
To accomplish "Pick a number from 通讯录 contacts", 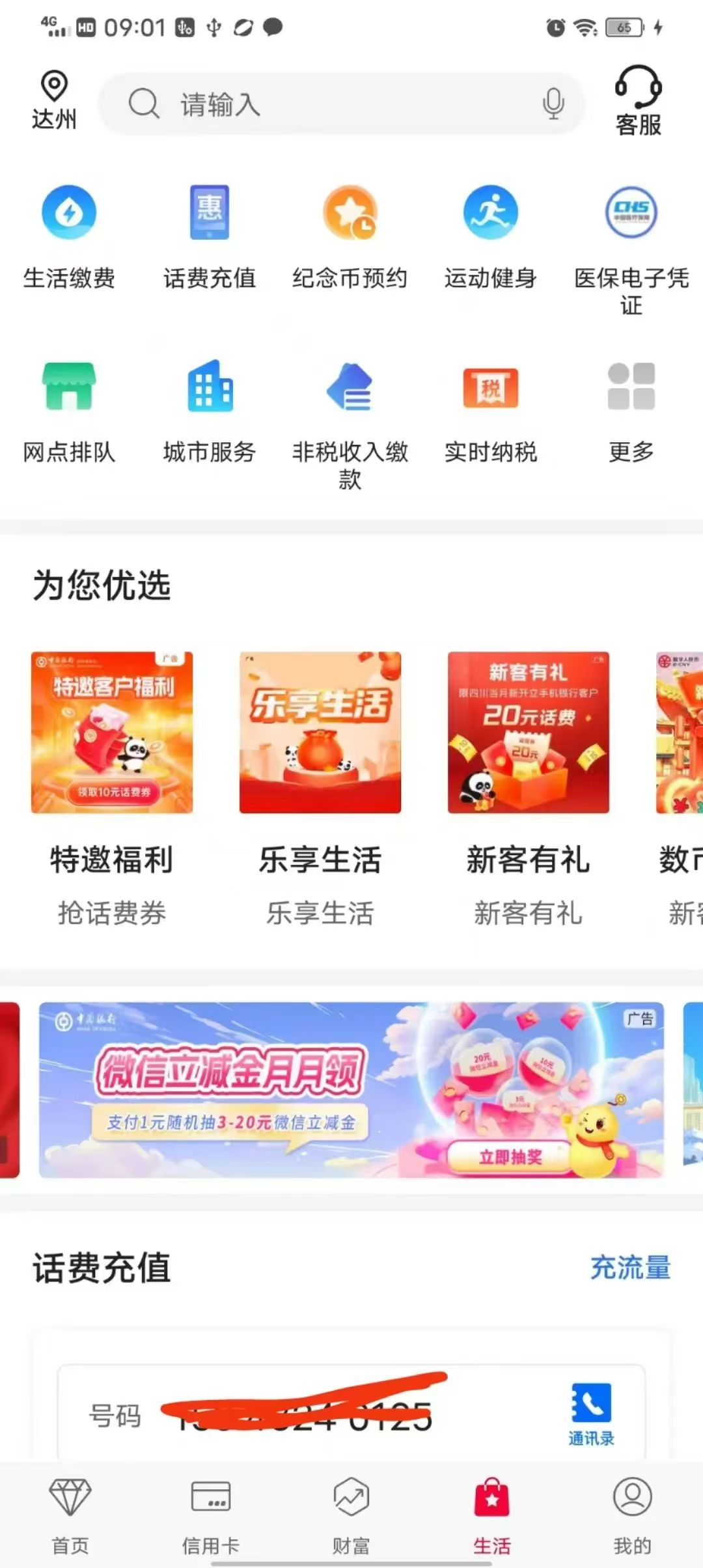I will [591, 1414].
